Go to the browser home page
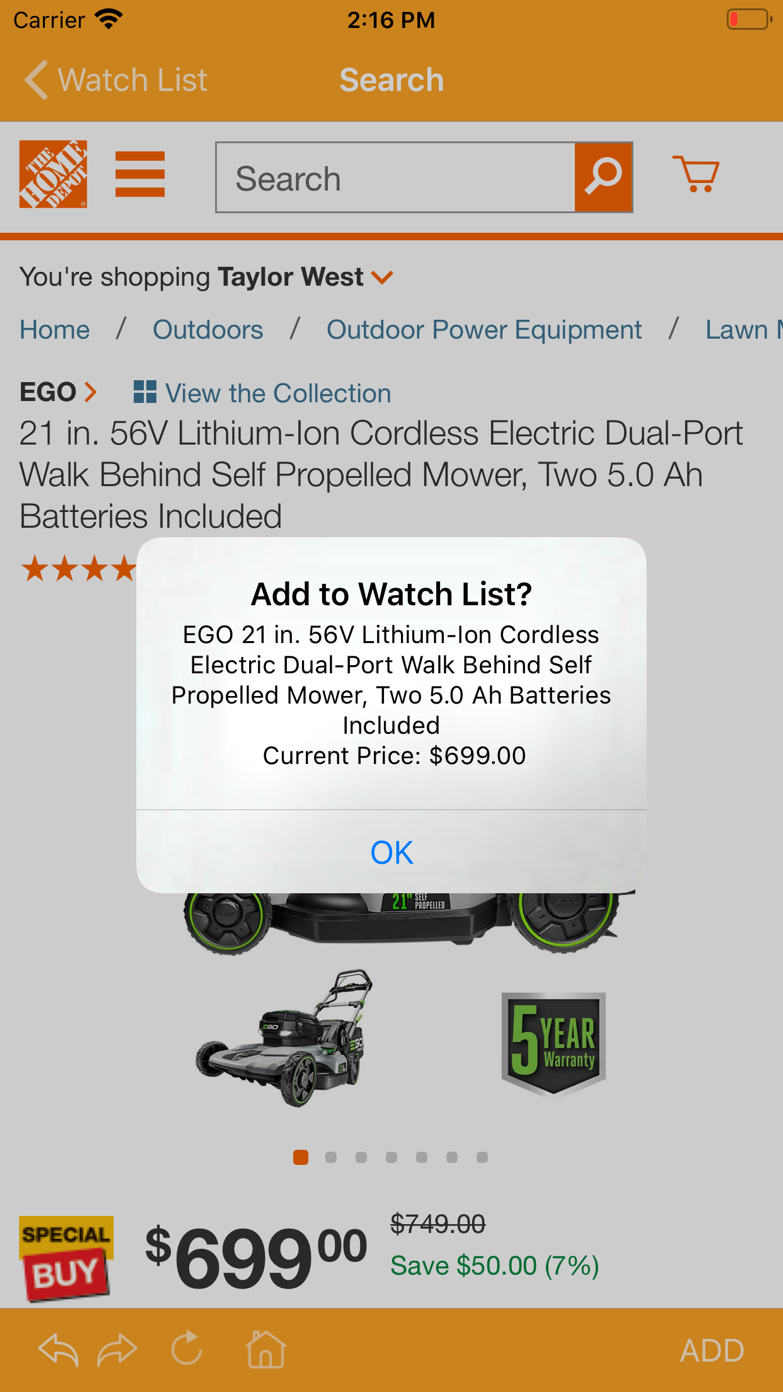This screenshot has height=1392, width=783. tap(265, 1350)
